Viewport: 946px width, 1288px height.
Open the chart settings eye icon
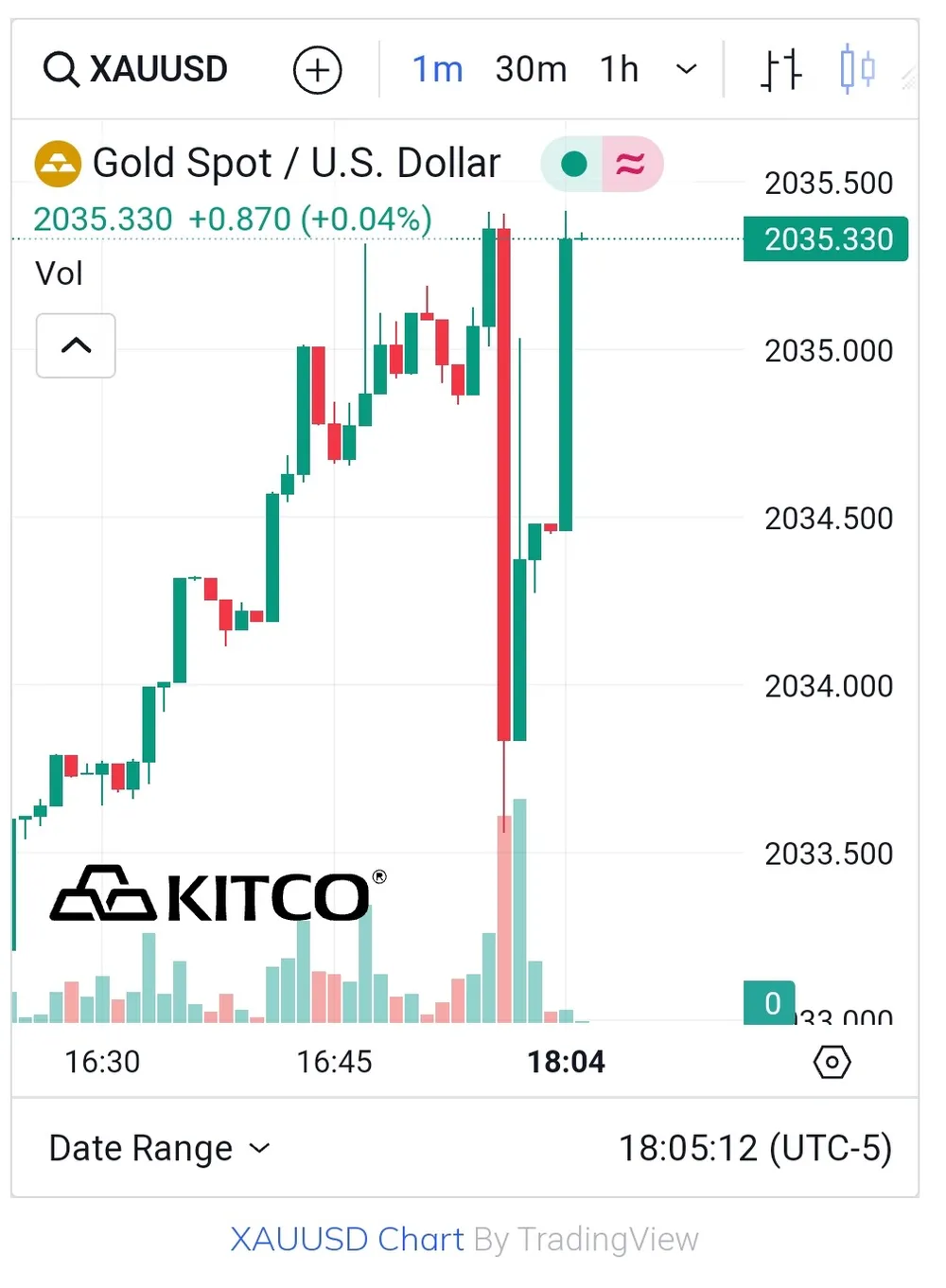click(x=832, y=1062)
